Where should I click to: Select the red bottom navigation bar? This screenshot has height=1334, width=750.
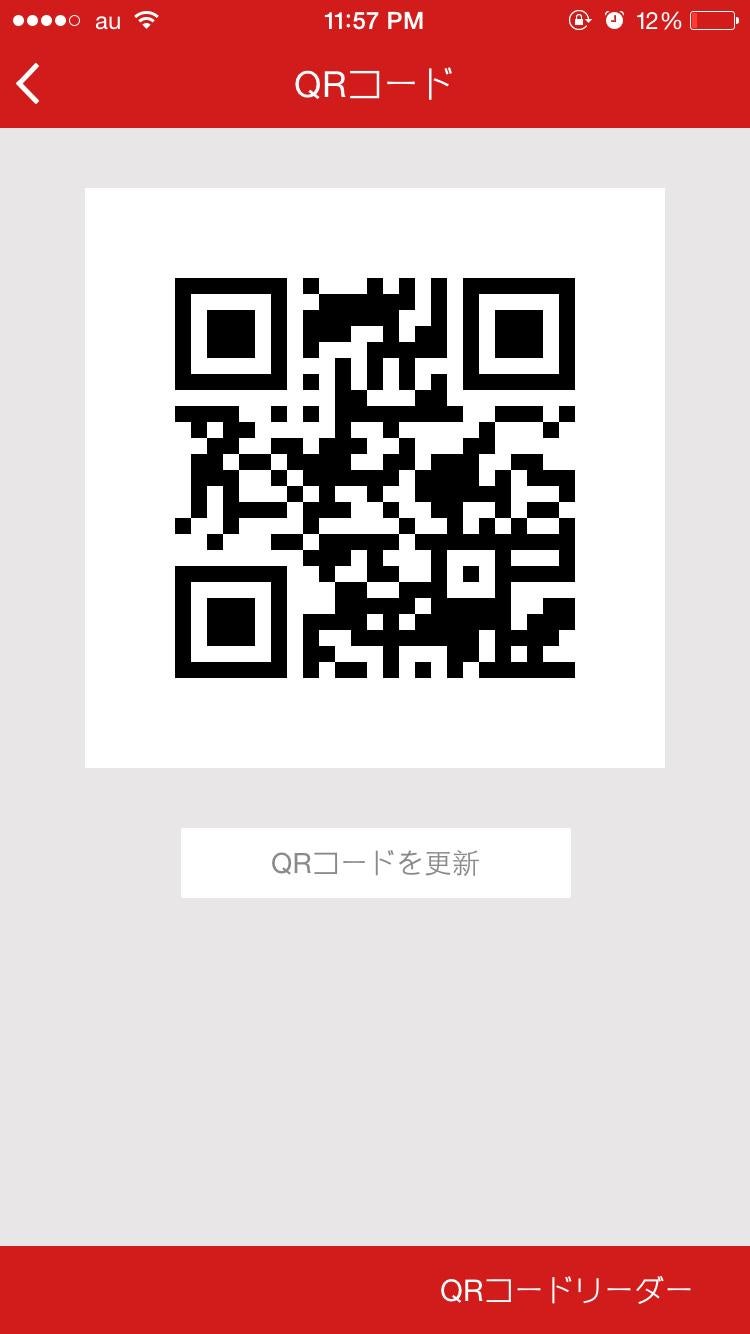200,1290
